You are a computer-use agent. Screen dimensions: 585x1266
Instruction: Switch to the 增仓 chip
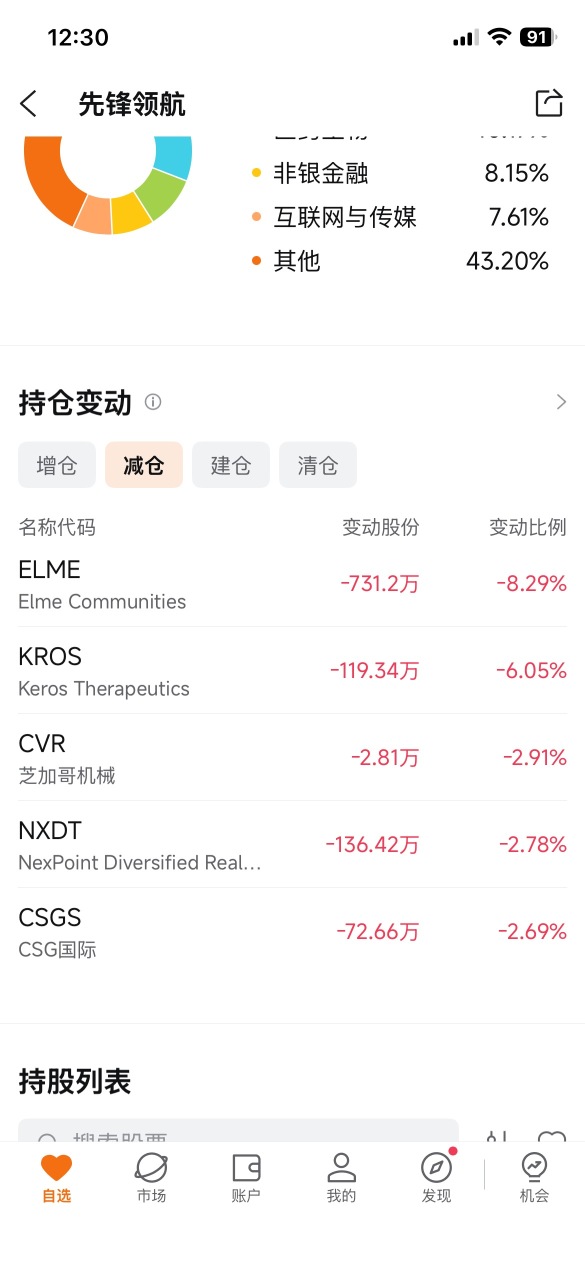coord(57,465)
